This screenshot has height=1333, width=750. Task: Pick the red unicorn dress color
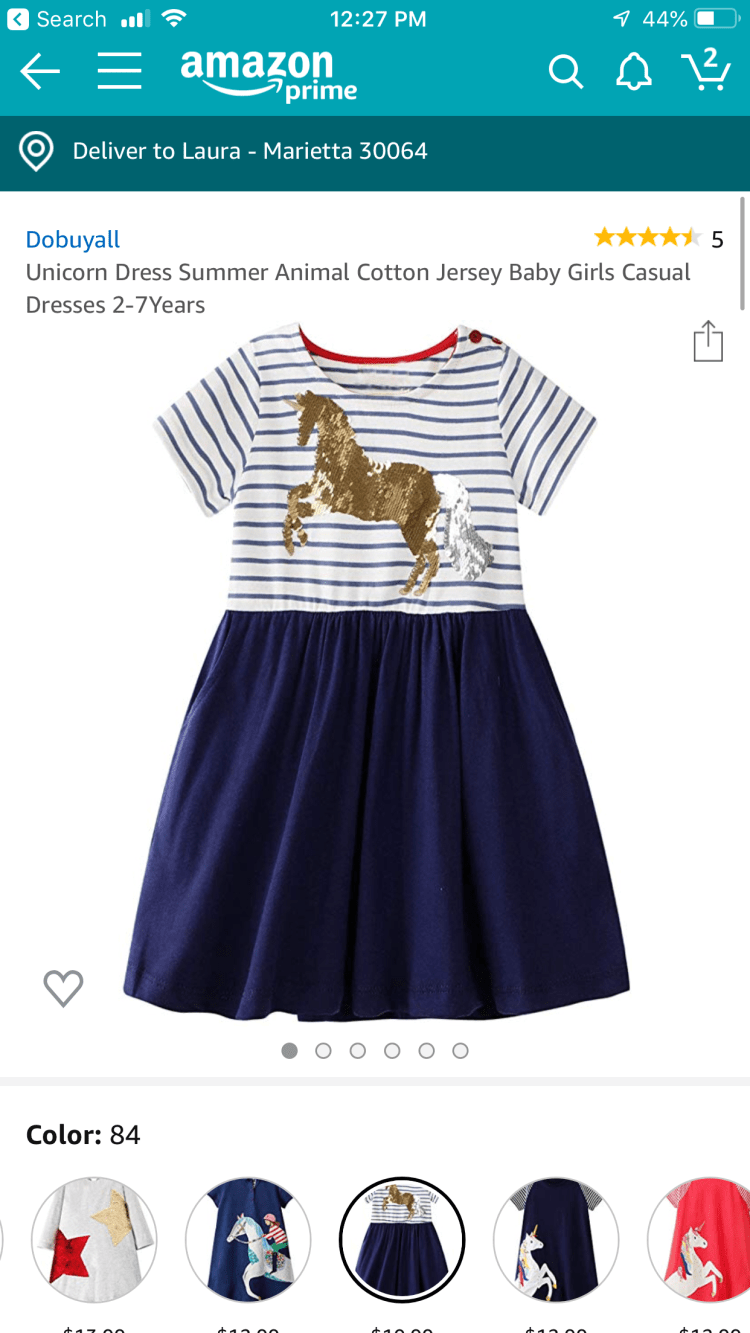(705, 1239)
